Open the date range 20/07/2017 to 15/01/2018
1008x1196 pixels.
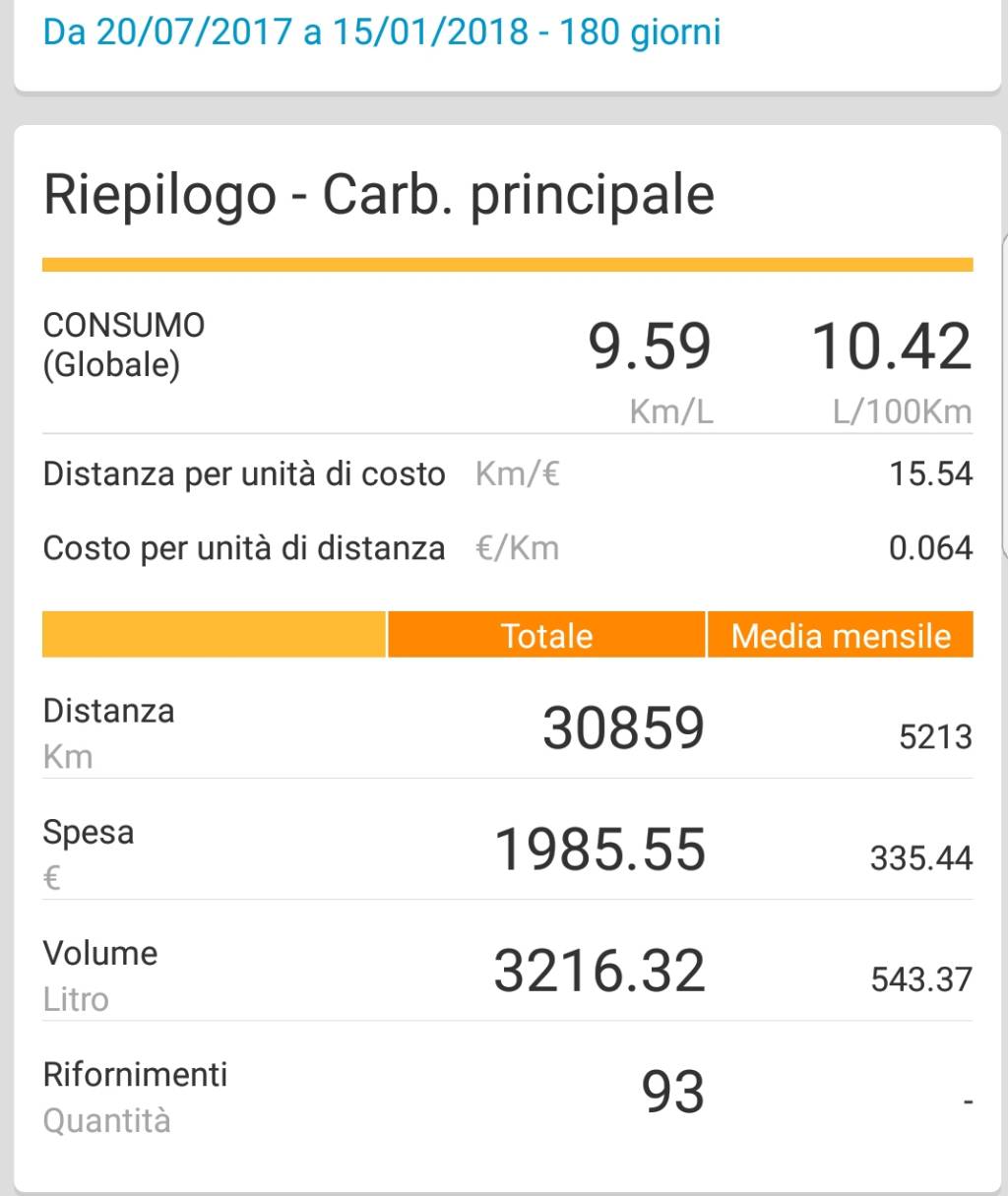click(x=382, y=32)
